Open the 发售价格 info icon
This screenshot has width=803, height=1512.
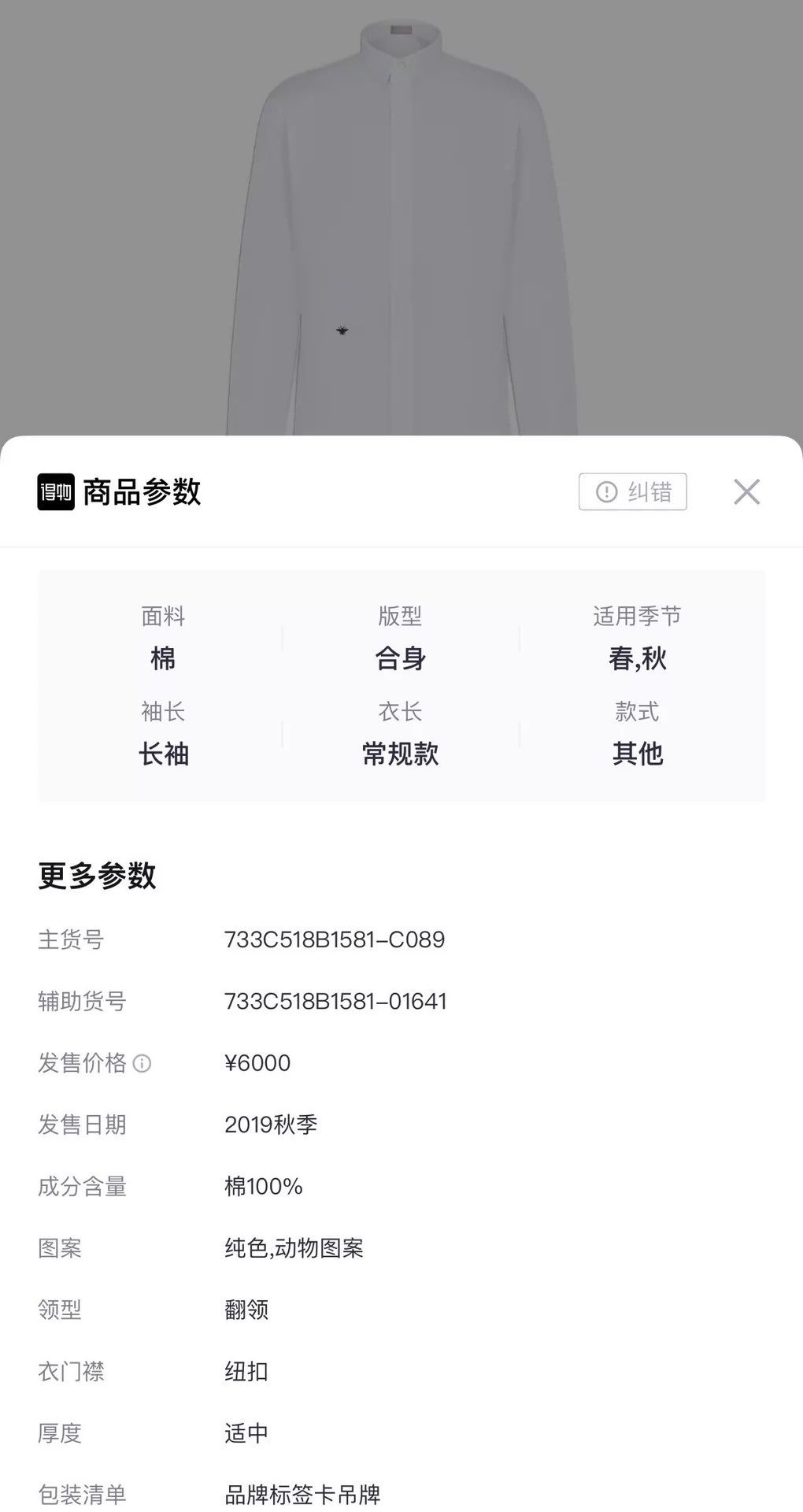142,1064
